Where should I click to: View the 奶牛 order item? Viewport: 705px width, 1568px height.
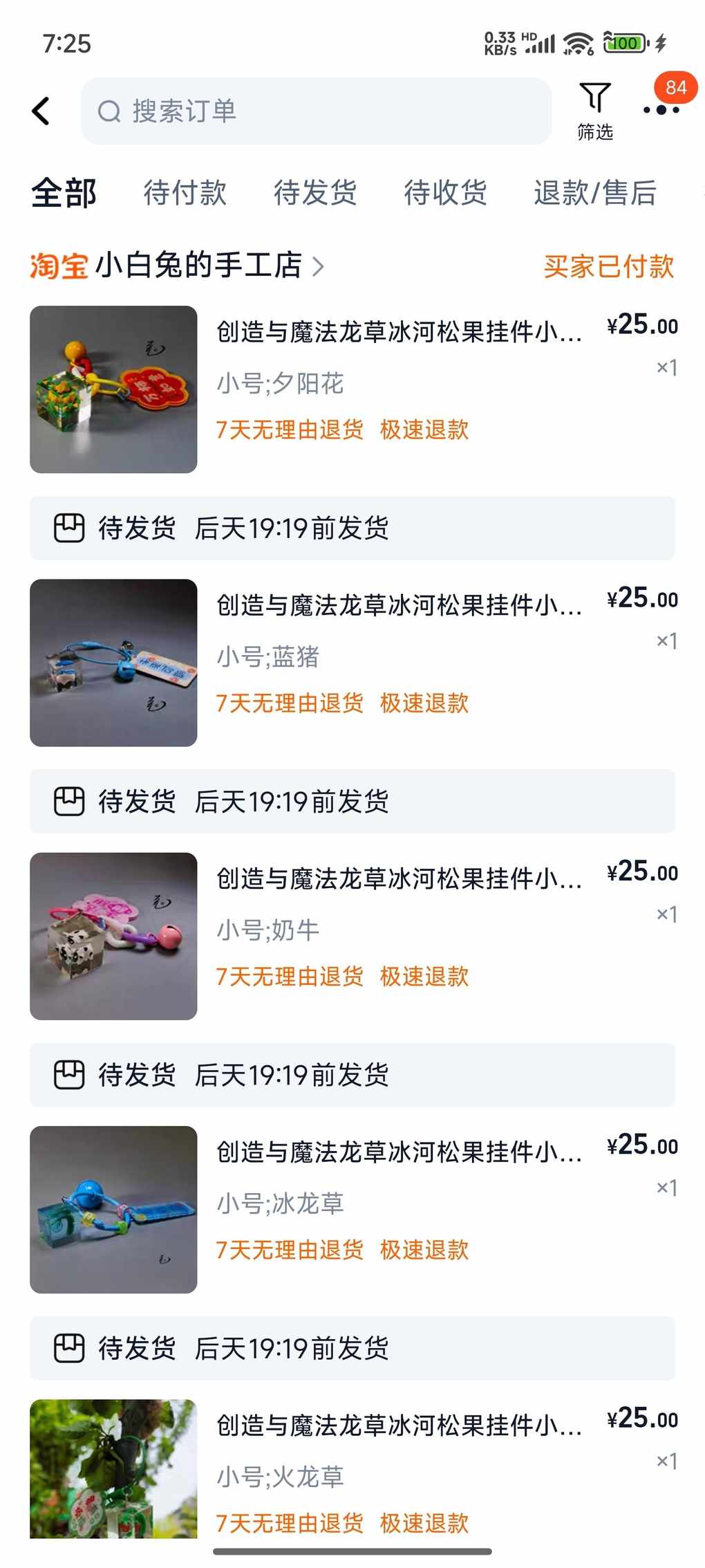(352, 936)
